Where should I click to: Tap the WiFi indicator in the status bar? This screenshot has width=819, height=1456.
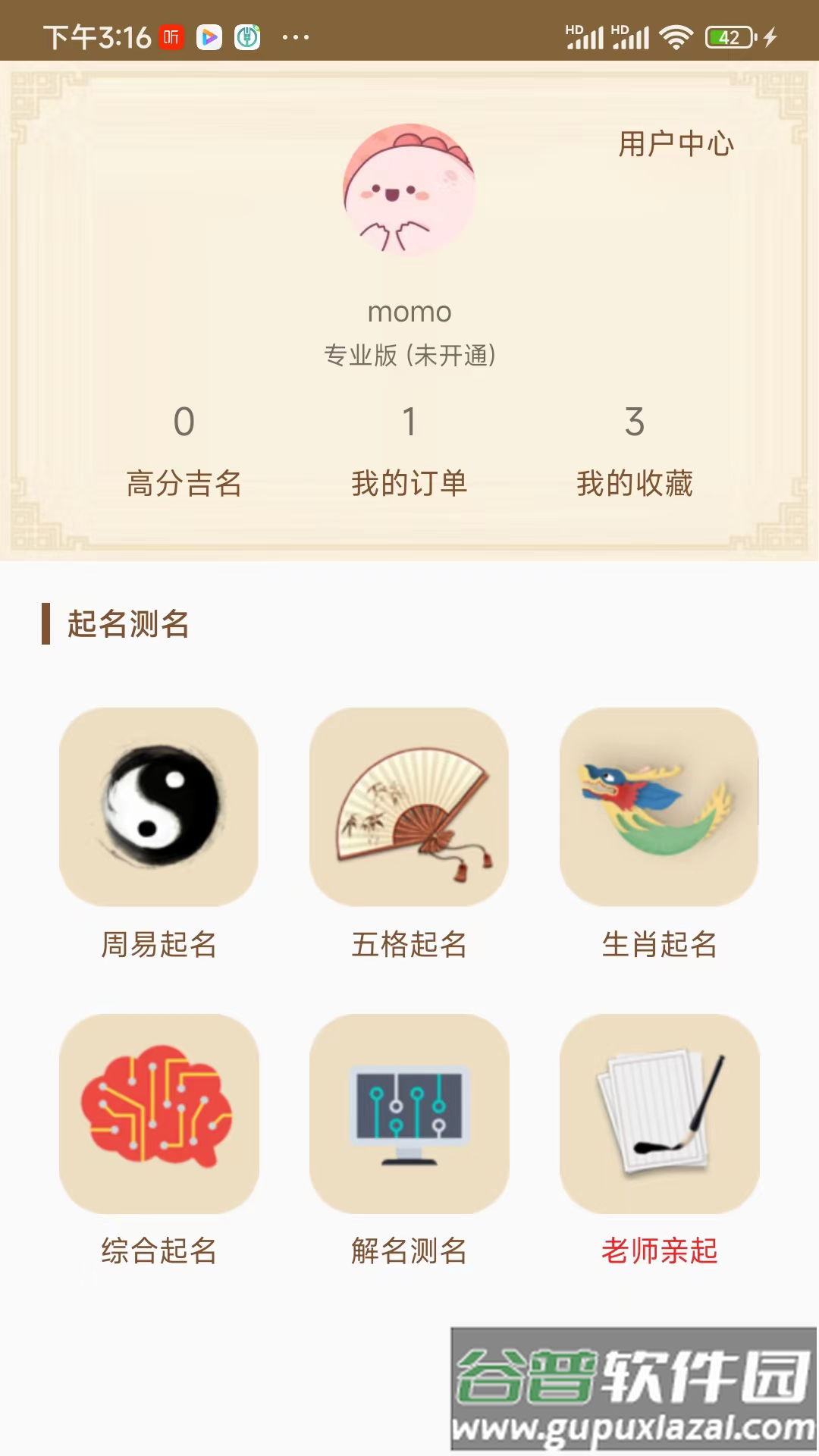coord(673,35)
